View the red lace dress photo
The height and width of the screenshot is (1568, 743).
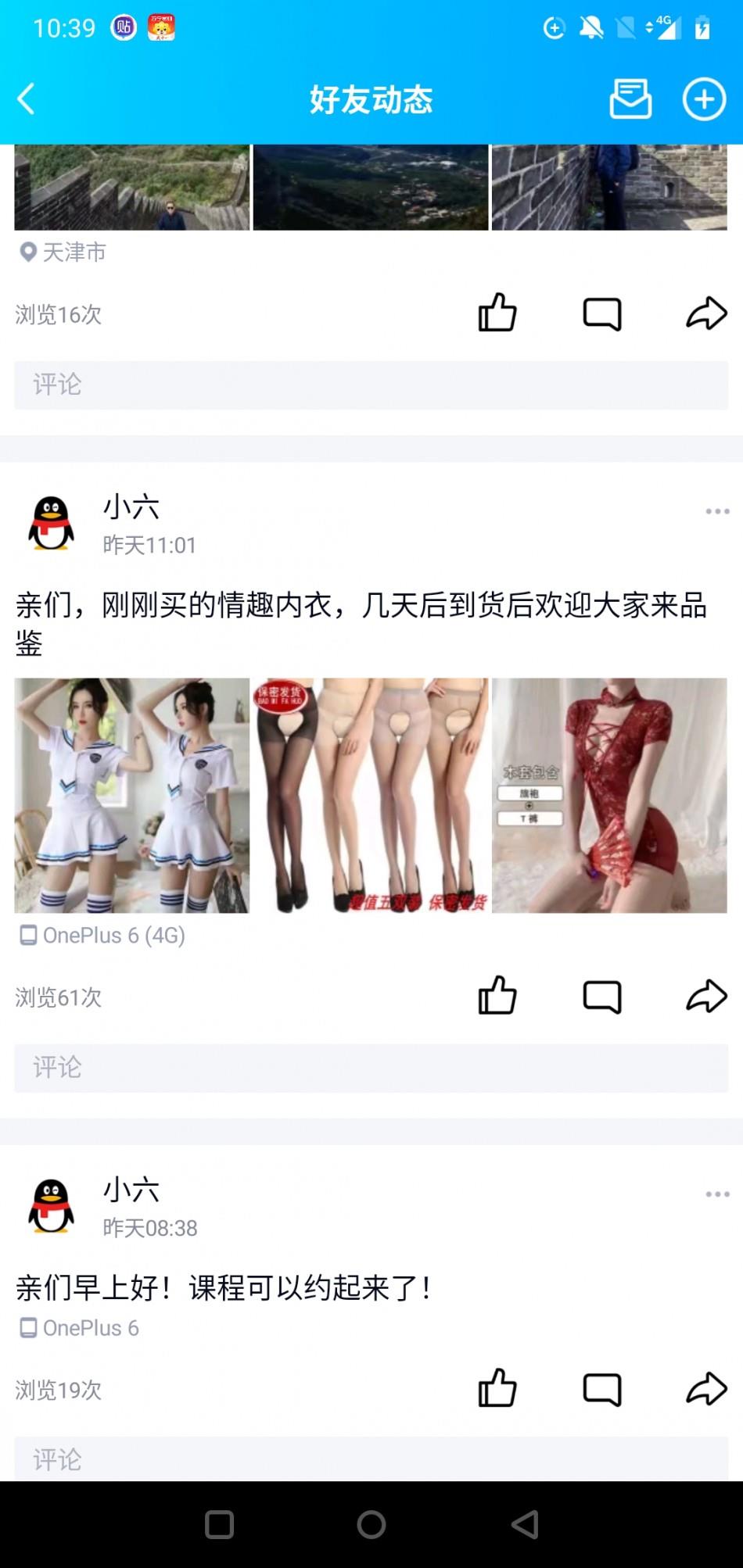coord(609,795)
